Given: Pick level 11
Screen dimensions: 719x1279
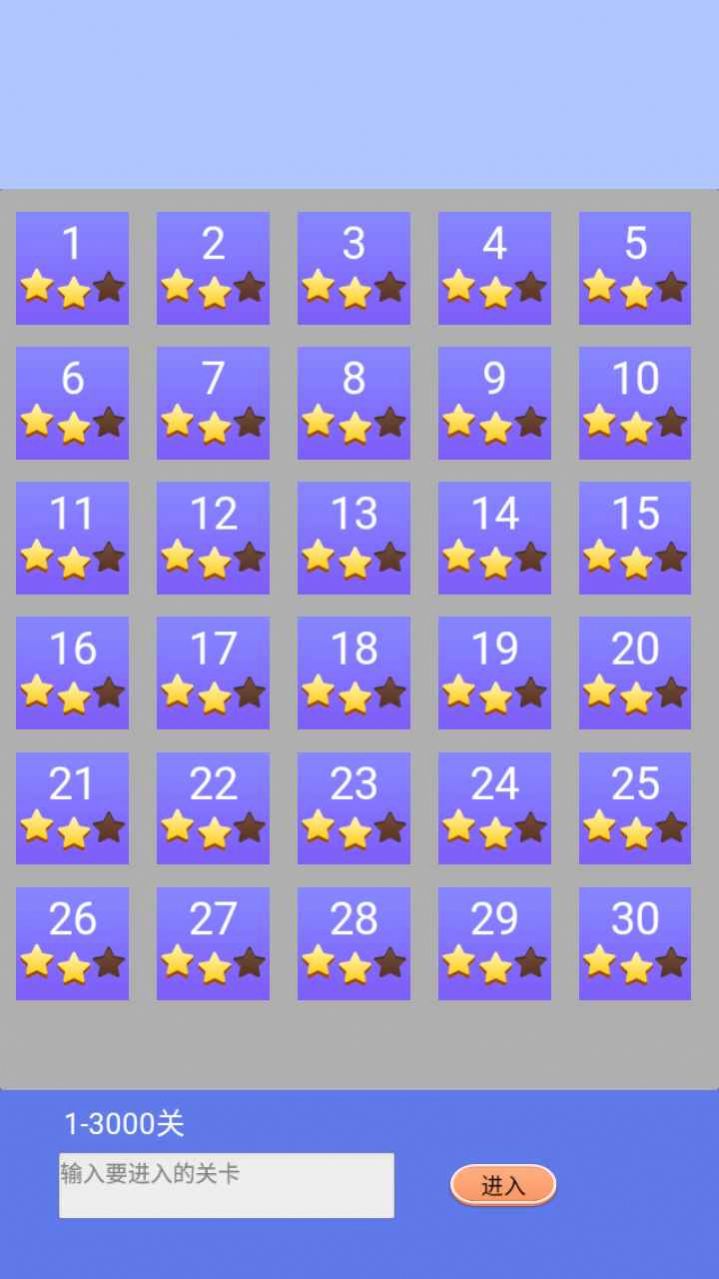Looking at the screenshot, I should click(x=72, y=538).
